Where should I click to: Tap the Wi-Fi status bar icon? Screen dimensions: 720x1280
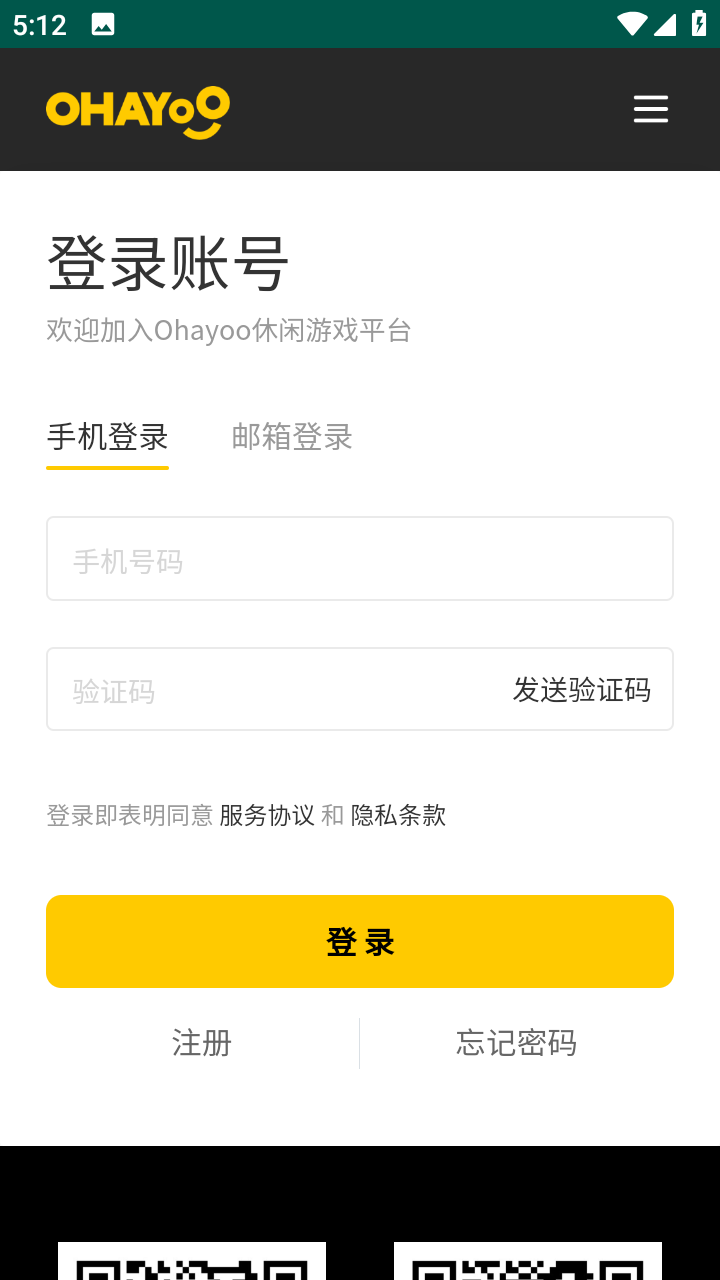pyautogui.click(x=632, y=23)
